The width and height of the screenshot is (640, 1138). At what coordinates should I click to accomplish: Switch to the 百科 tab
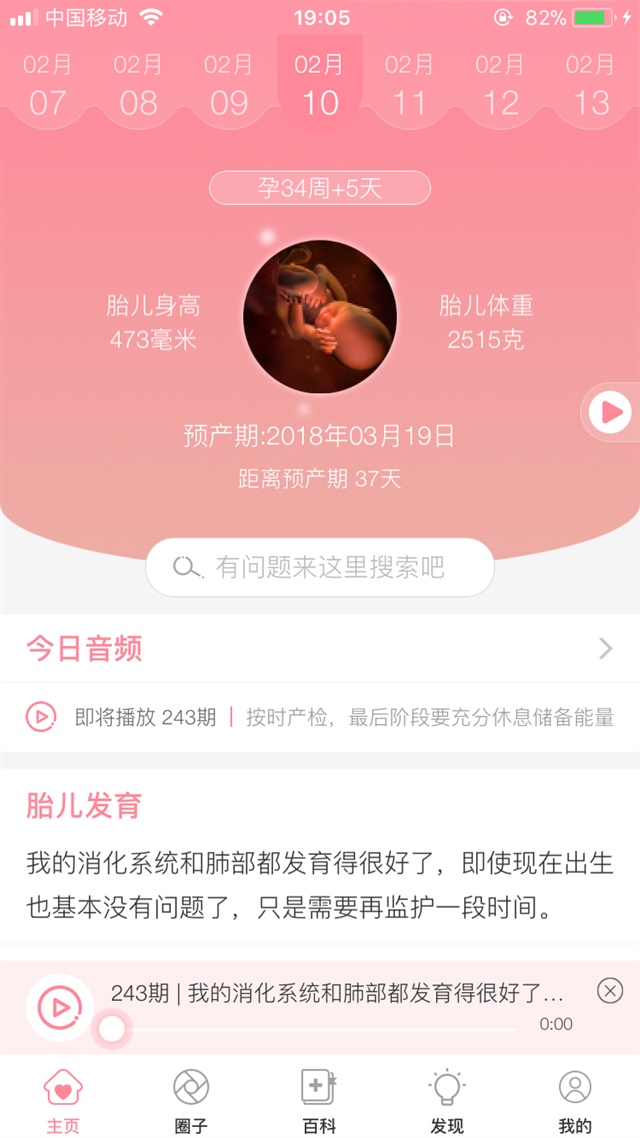pyautogui.click(x=319, y=1099)
